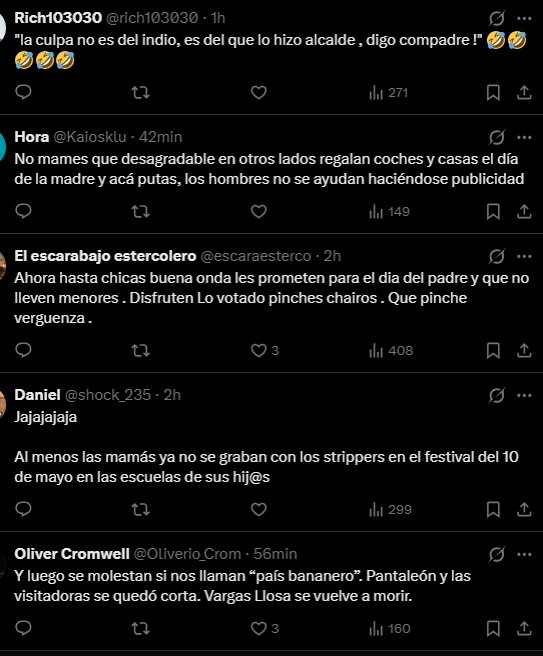This screenshot has width=543, height=656.
Task: Reply to Hora's comment
Action: click(23, 211)
